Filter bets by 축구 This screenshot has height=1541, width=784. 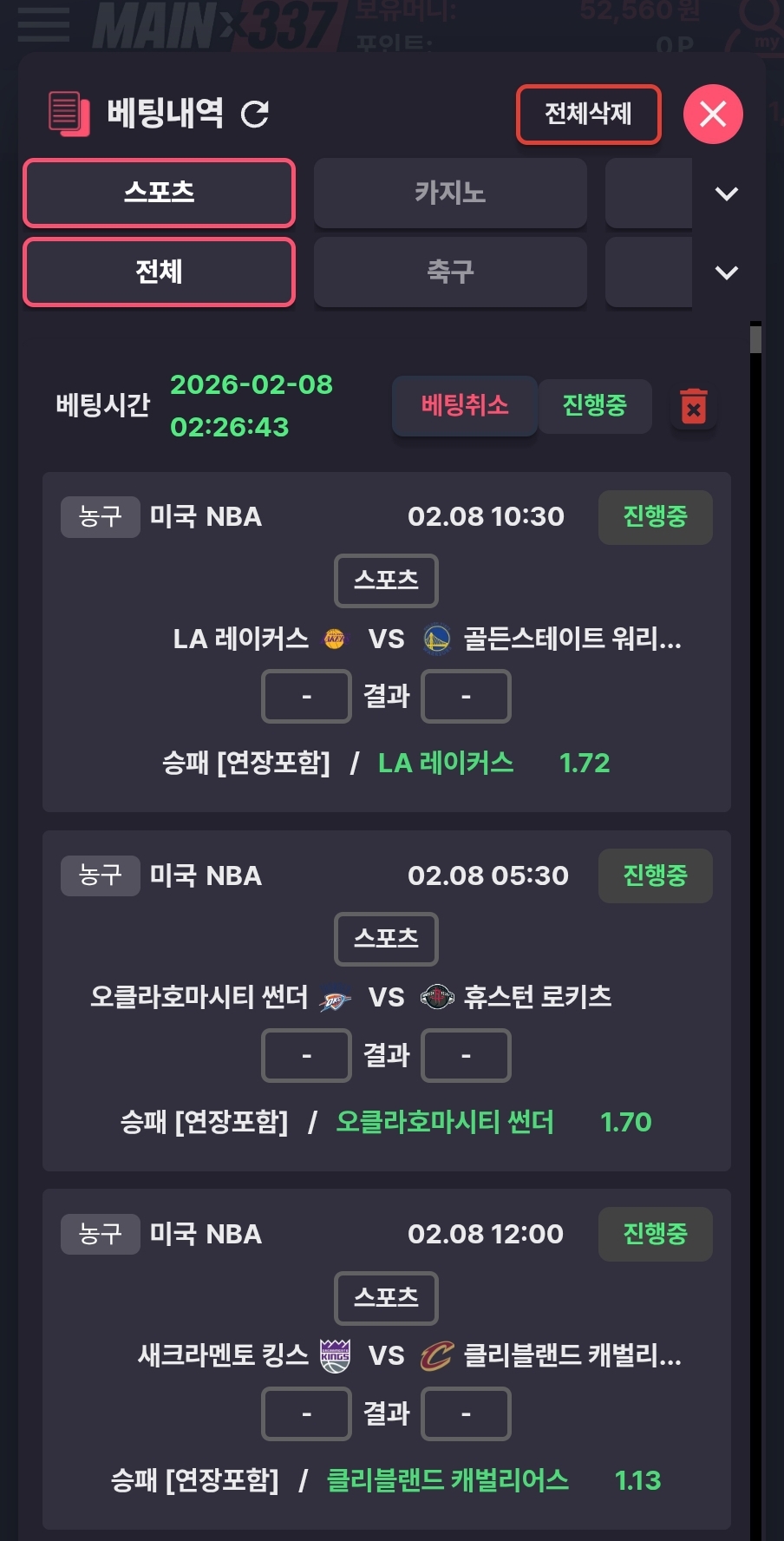[x=449, y=272]
